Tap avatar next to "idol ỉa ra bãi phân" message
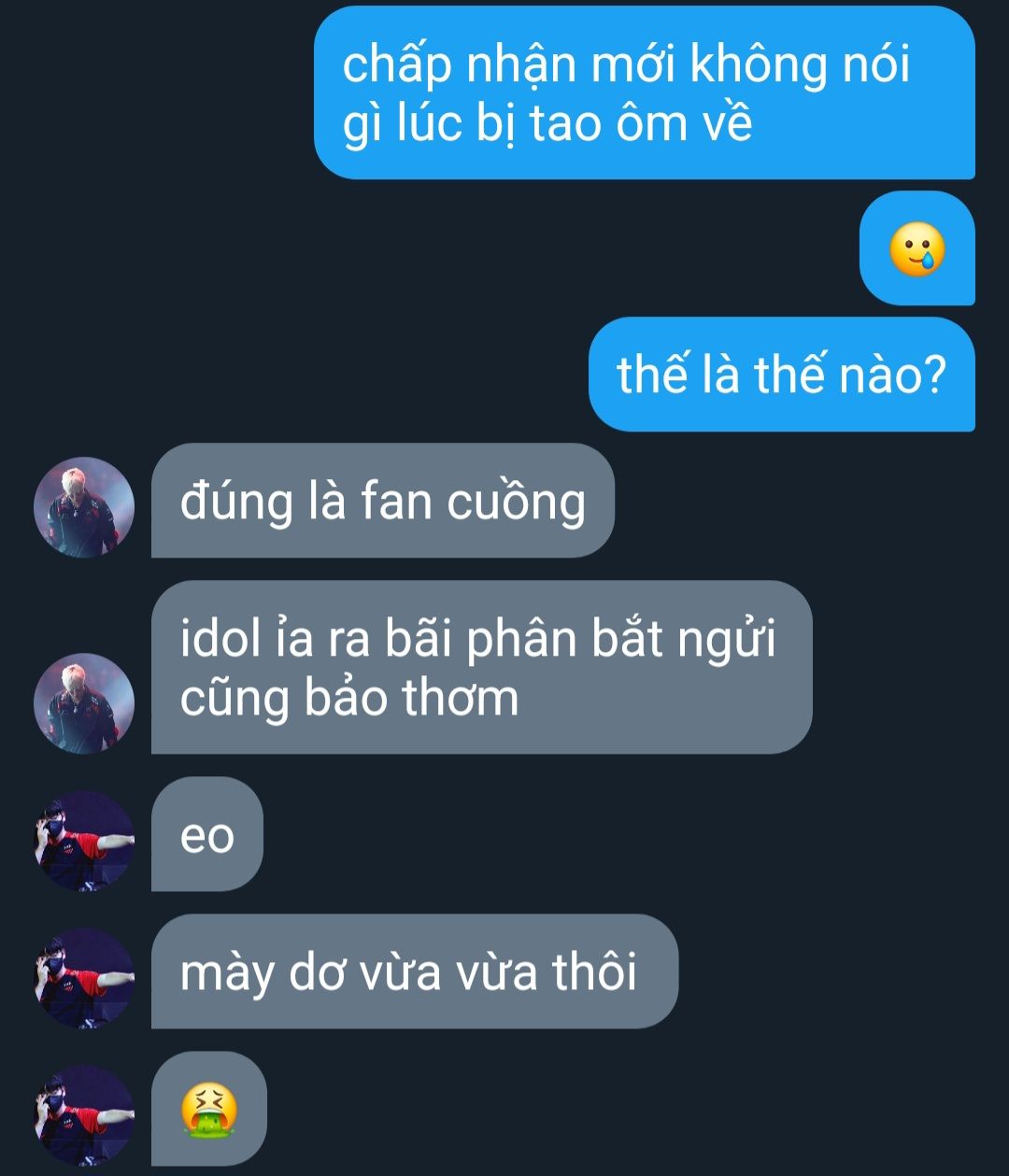The image size is (1009, 1176). coord(84,703)
